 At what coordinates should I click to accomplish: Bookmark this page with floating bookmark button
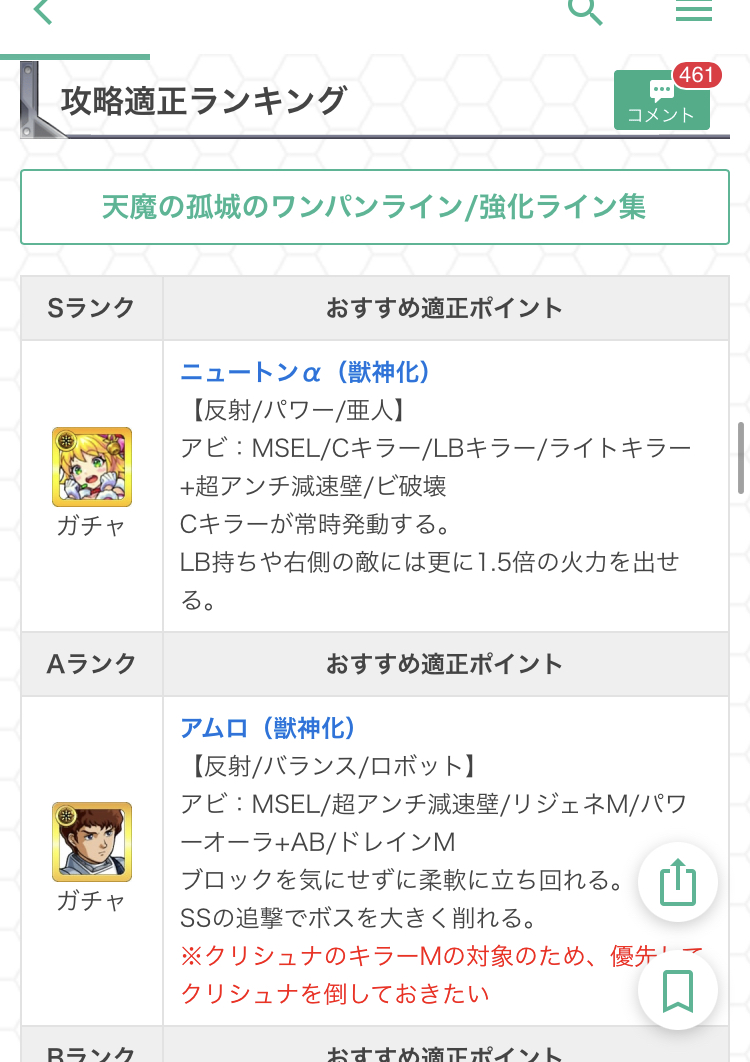pyautogui.click(x=678, y=991)
